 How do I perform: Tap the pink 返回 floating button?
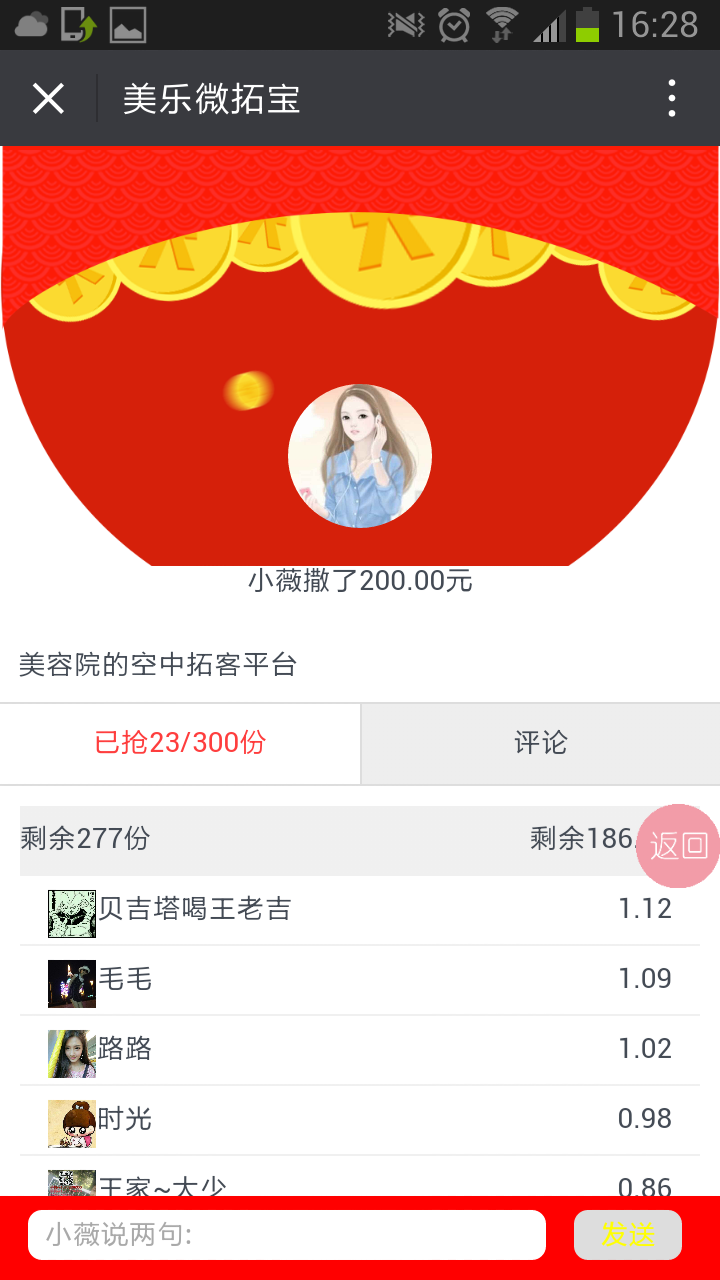point(678,846)
